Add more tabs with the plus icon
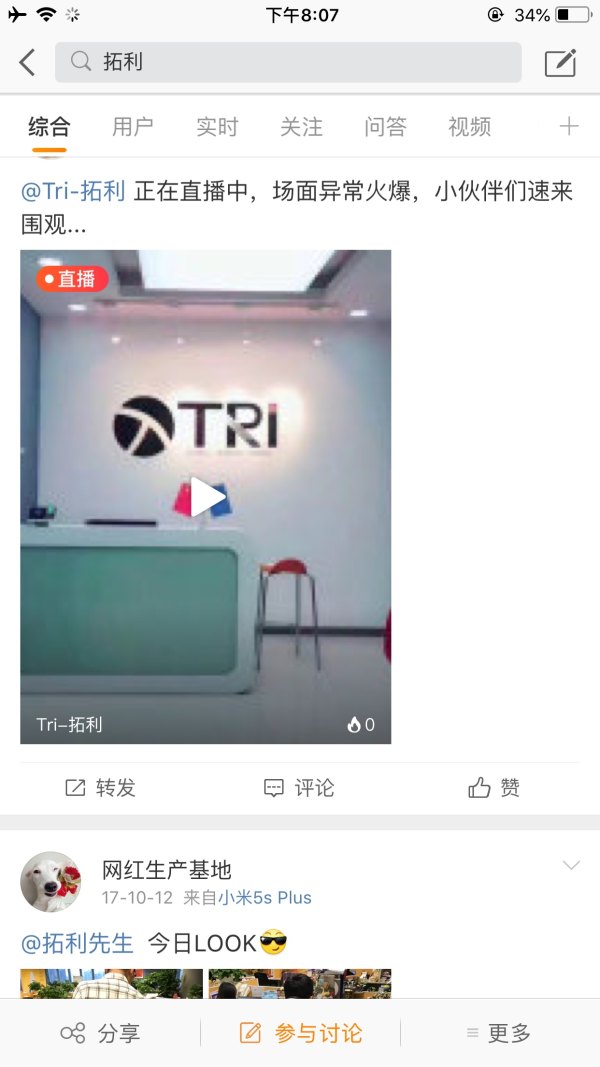Viewport: 600px width, 1067px height. click(568, 126)
